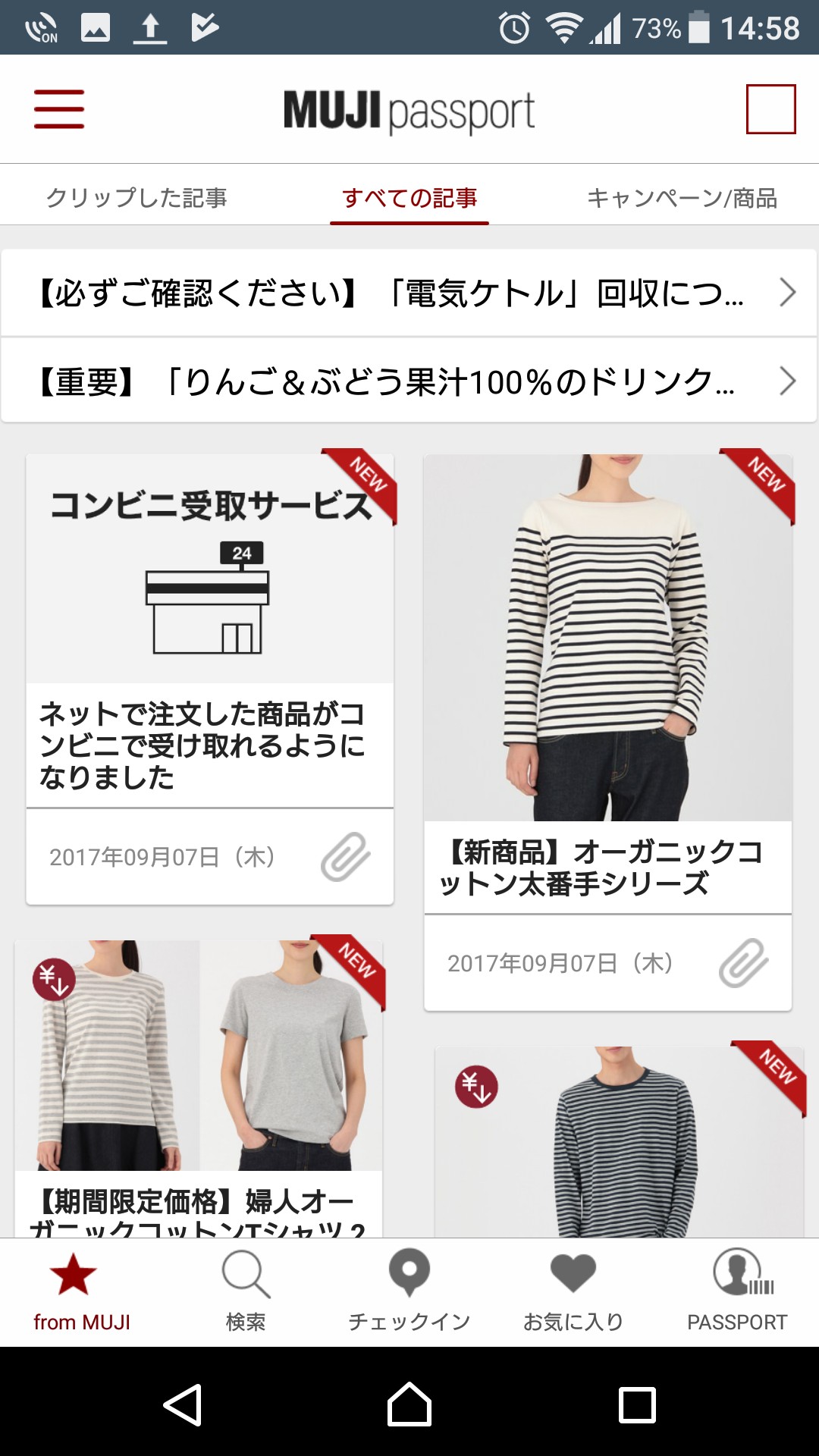This screenshot has width=819, height=1456.
Task: Clip the オーガニックコットン太番手シリーズ article
Action: 744,963
